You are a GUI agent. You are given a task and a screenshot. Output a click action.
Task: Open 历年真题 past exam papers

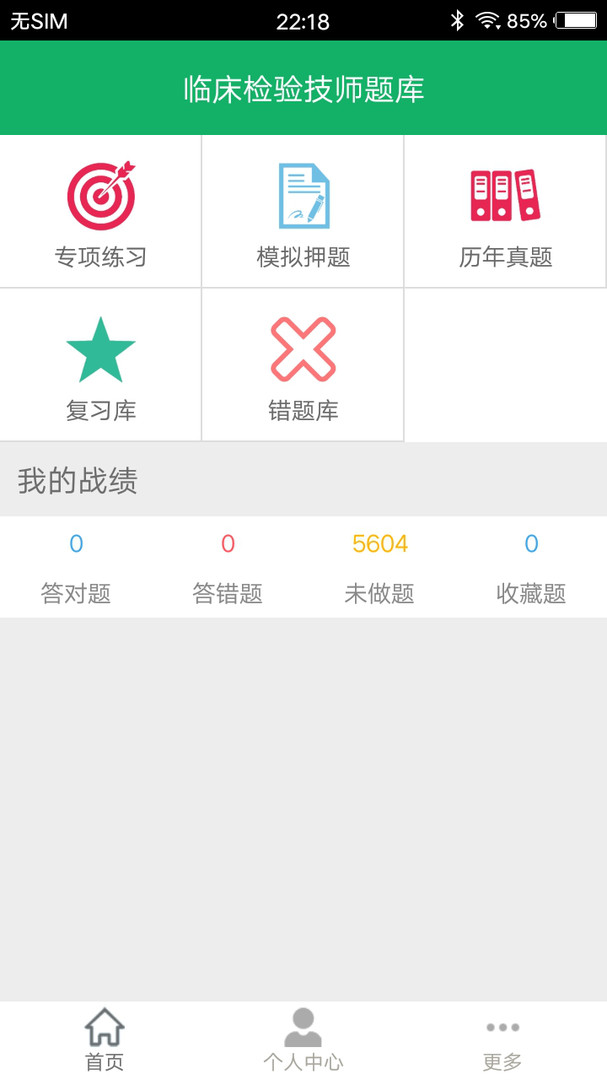pos(505,212)
